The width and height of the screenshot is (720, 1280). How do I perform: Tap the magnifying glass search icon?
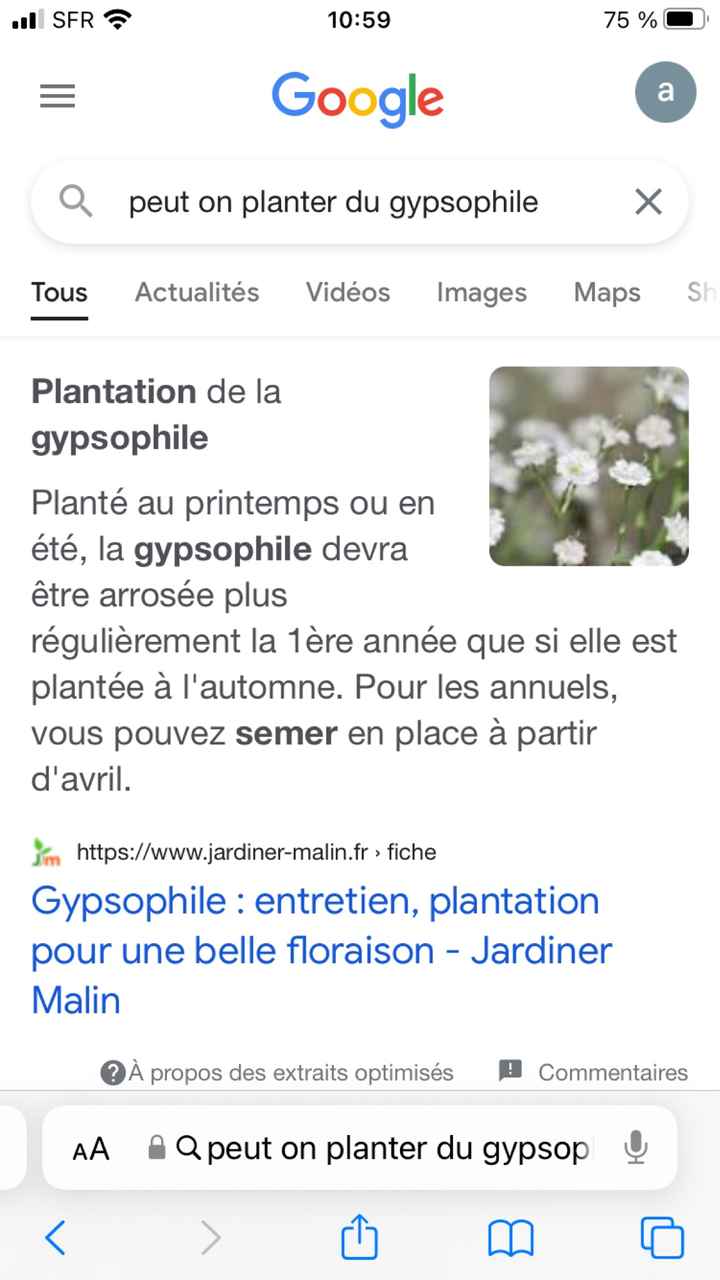[x=75, y=201]
